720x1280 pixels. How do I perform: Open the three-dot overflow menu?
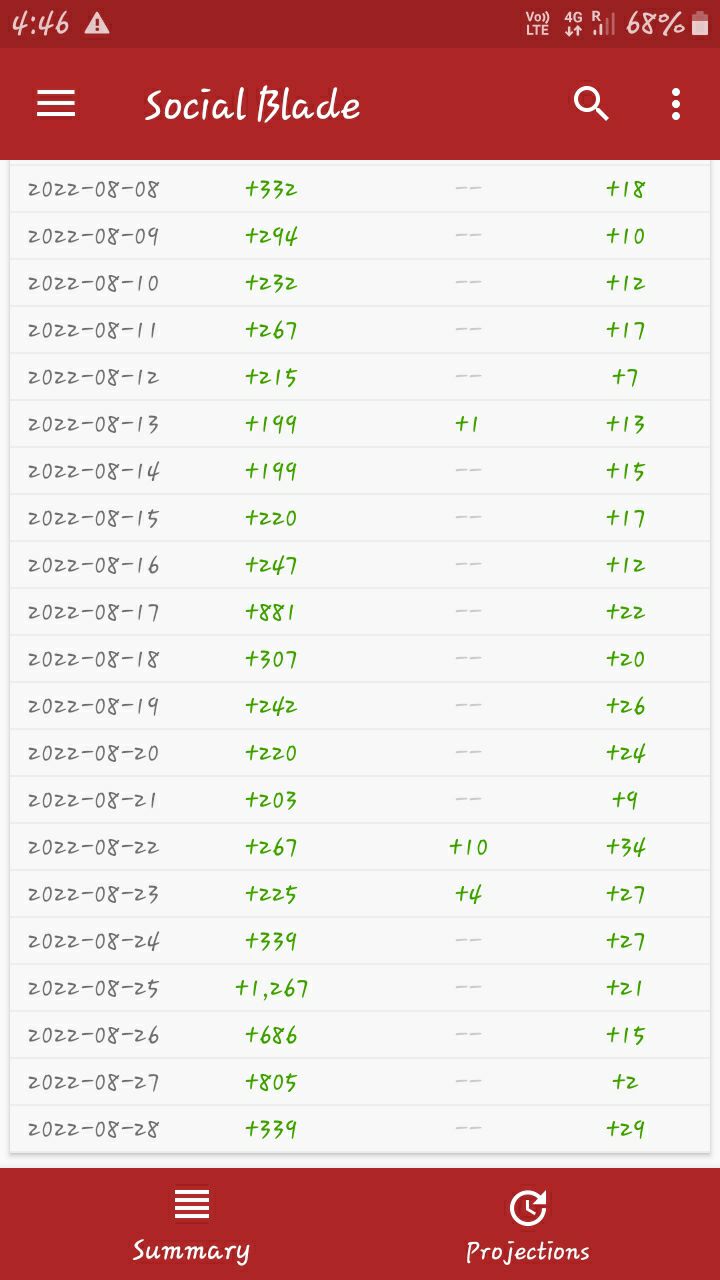(676, 104)
